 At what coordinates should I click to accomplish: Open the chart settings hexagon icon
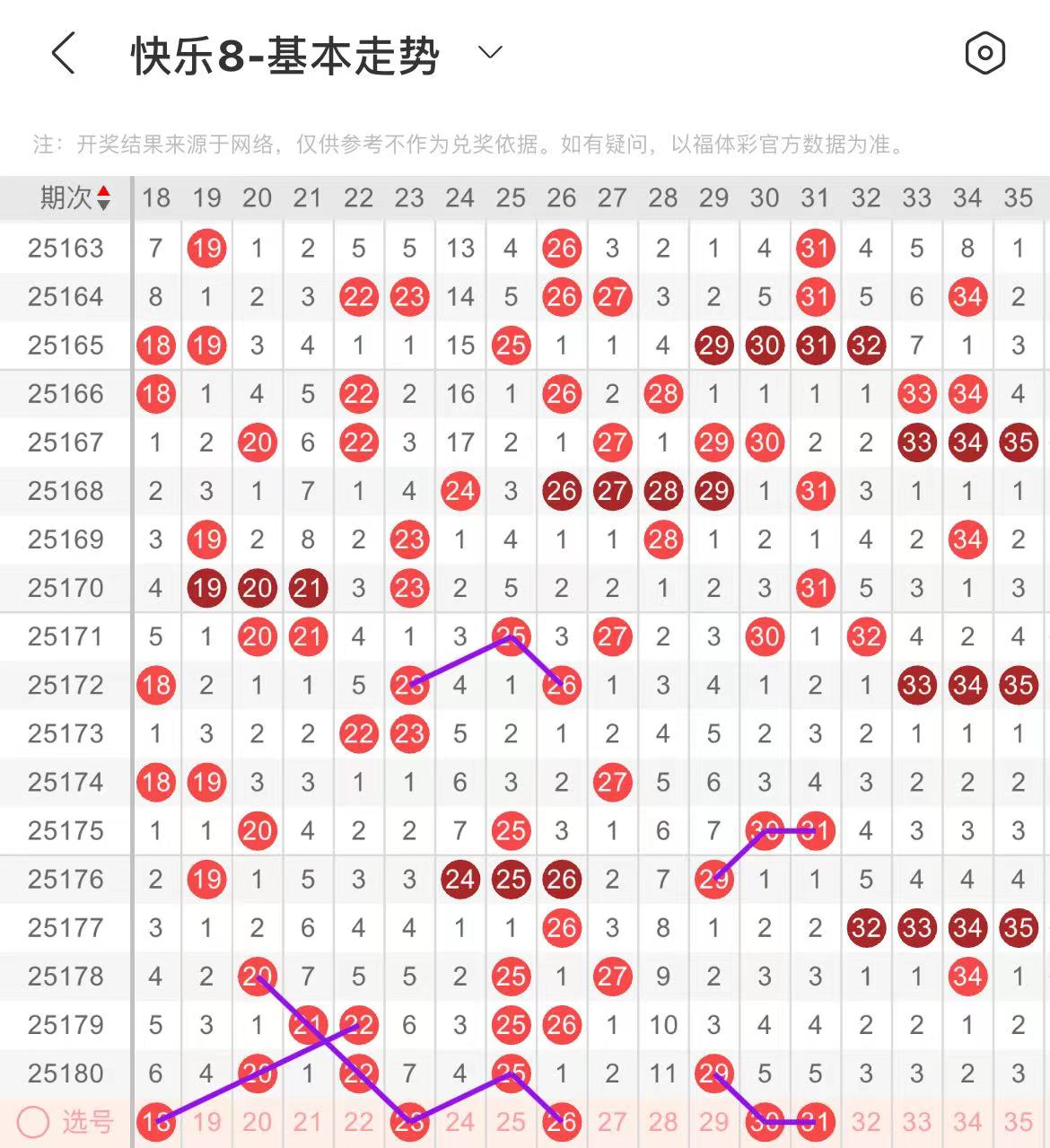point(984,53)
